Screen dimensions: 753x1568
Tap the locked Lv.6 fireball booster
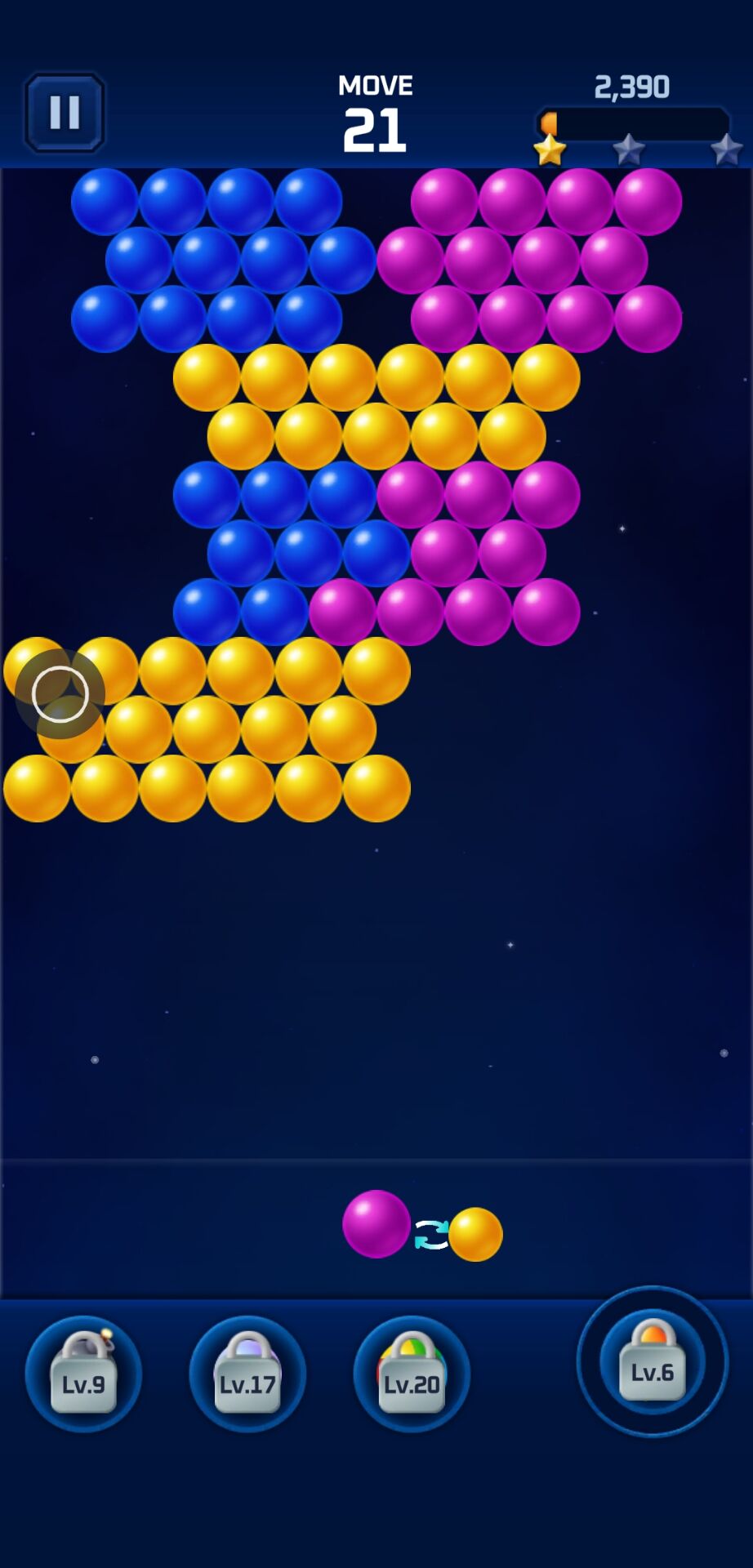(x=652, y=1361)
